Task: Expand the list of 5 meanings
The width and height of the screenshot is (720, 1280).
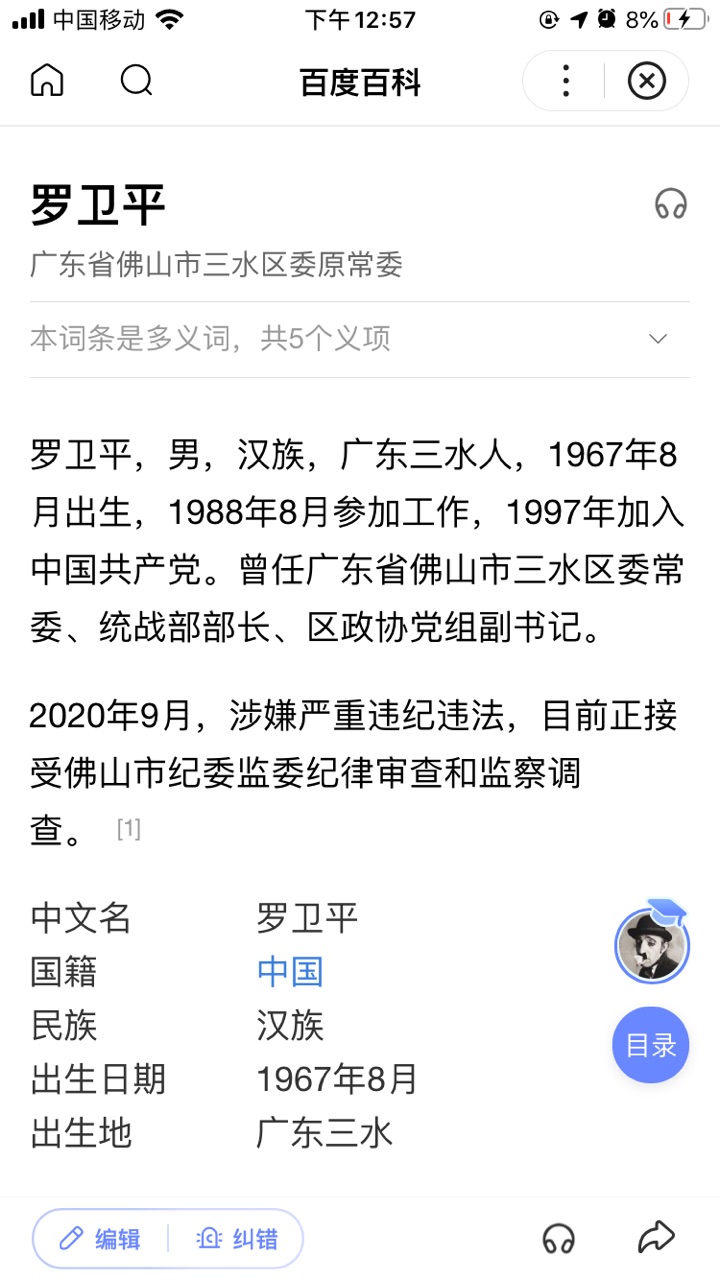Action: pos(657,339)
